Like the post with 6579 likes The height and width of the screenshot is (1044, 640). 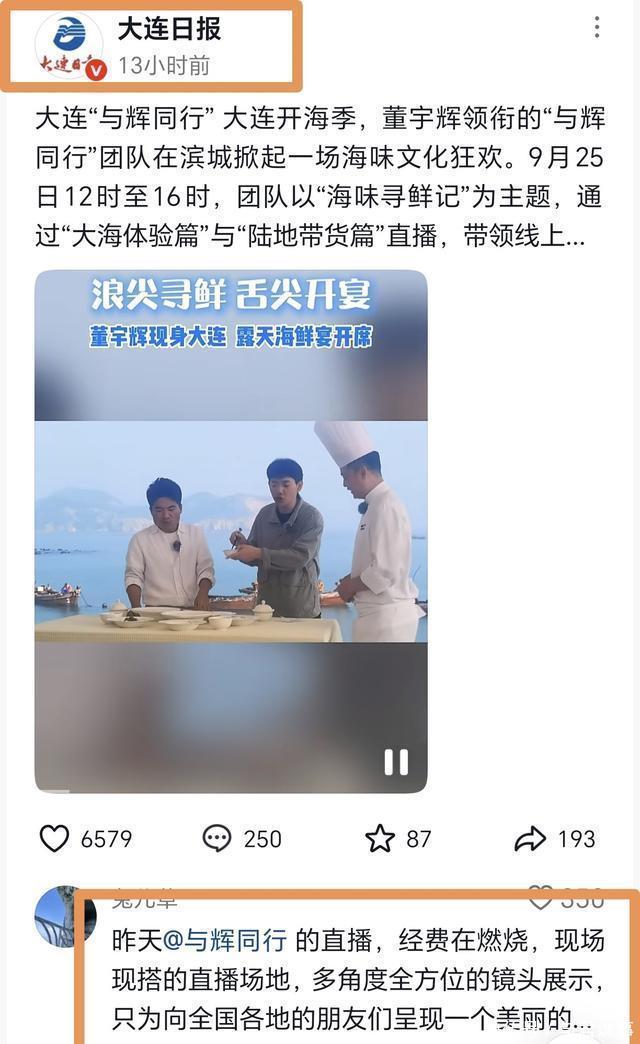point(54,838)
